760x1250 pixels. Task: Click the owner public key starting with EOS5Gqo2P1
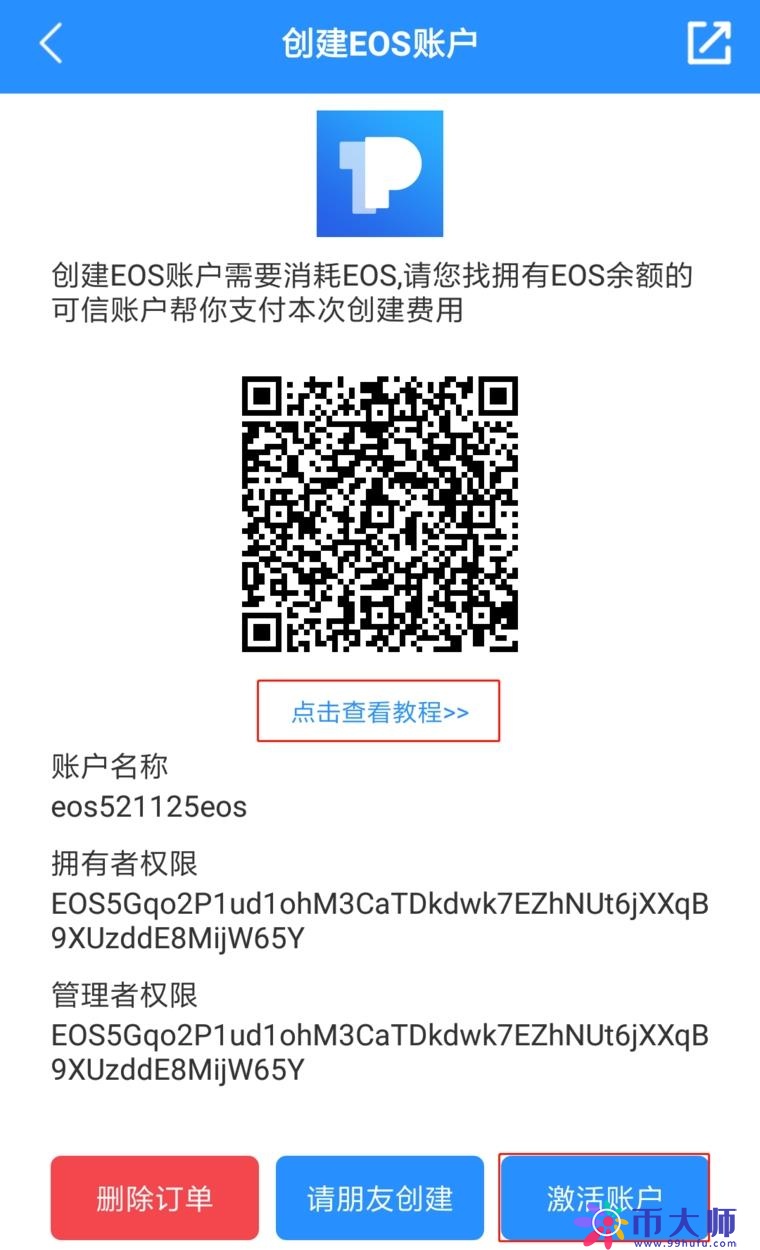pos(379,903)
